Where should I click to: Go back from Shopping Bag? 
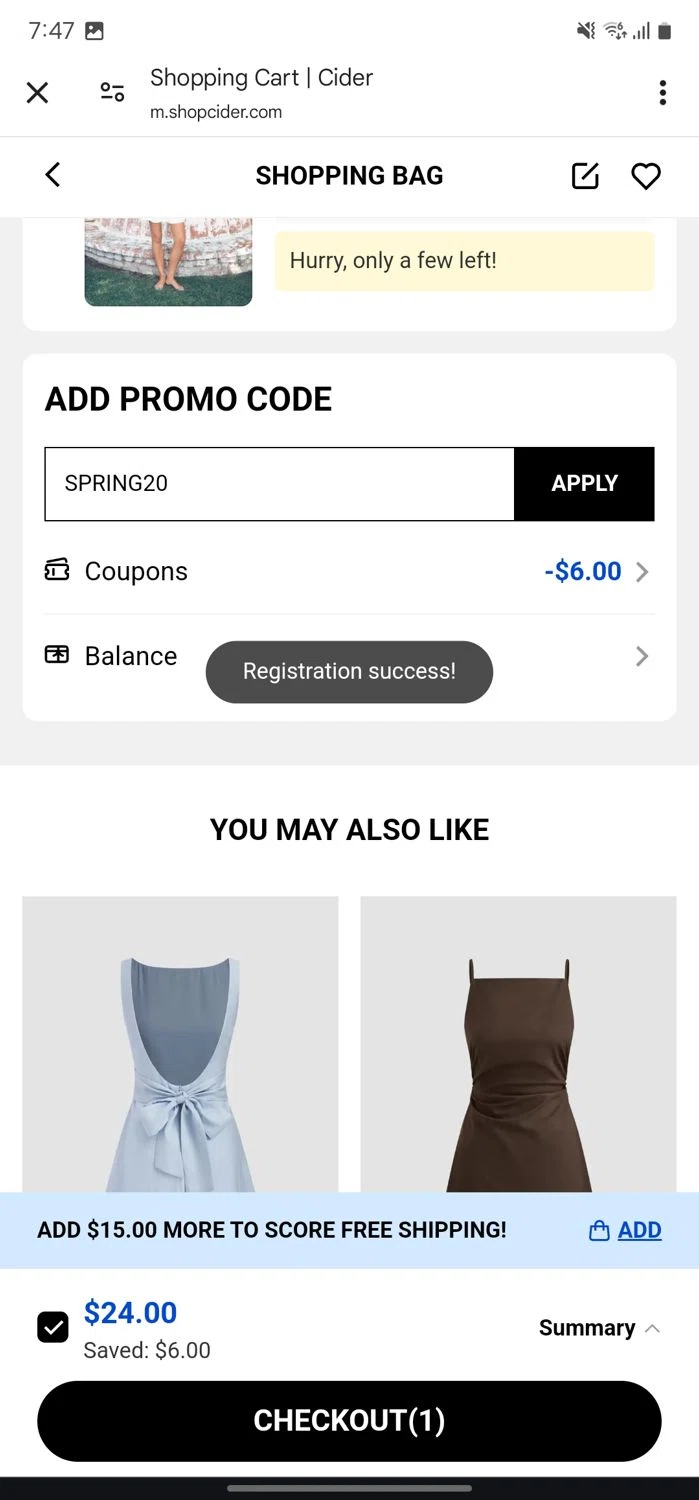tap(53, 175)
